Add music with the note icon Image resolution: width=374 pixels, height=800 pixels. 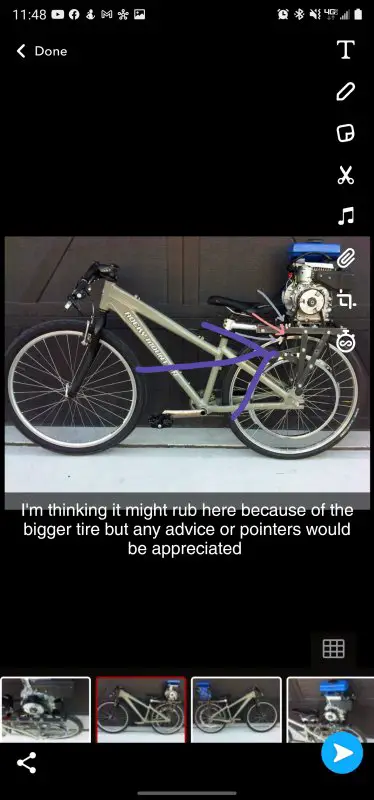pyautogui.click(x=345, y=216)
